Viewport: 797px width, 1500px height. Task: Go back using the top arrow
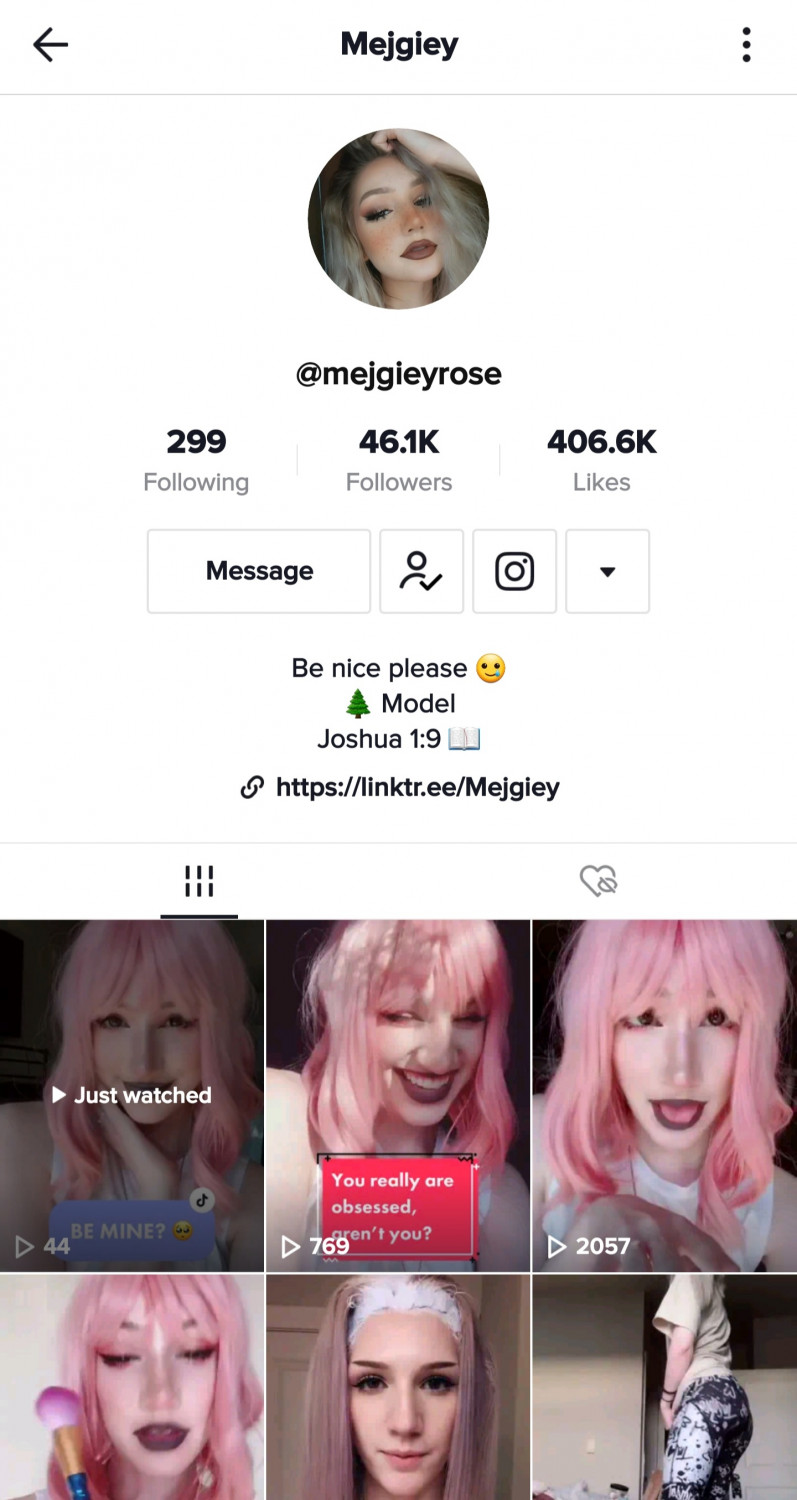(50, 45)
